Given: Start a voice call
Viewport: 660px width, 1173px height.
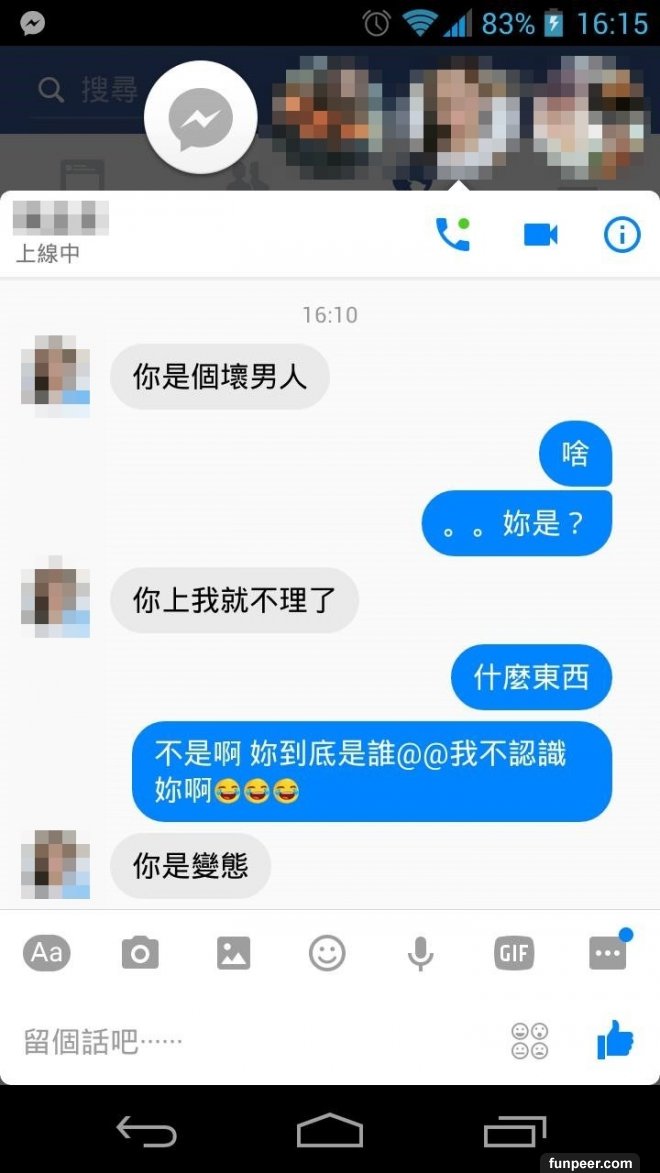Looking at the screenshot, I should 452,234.
